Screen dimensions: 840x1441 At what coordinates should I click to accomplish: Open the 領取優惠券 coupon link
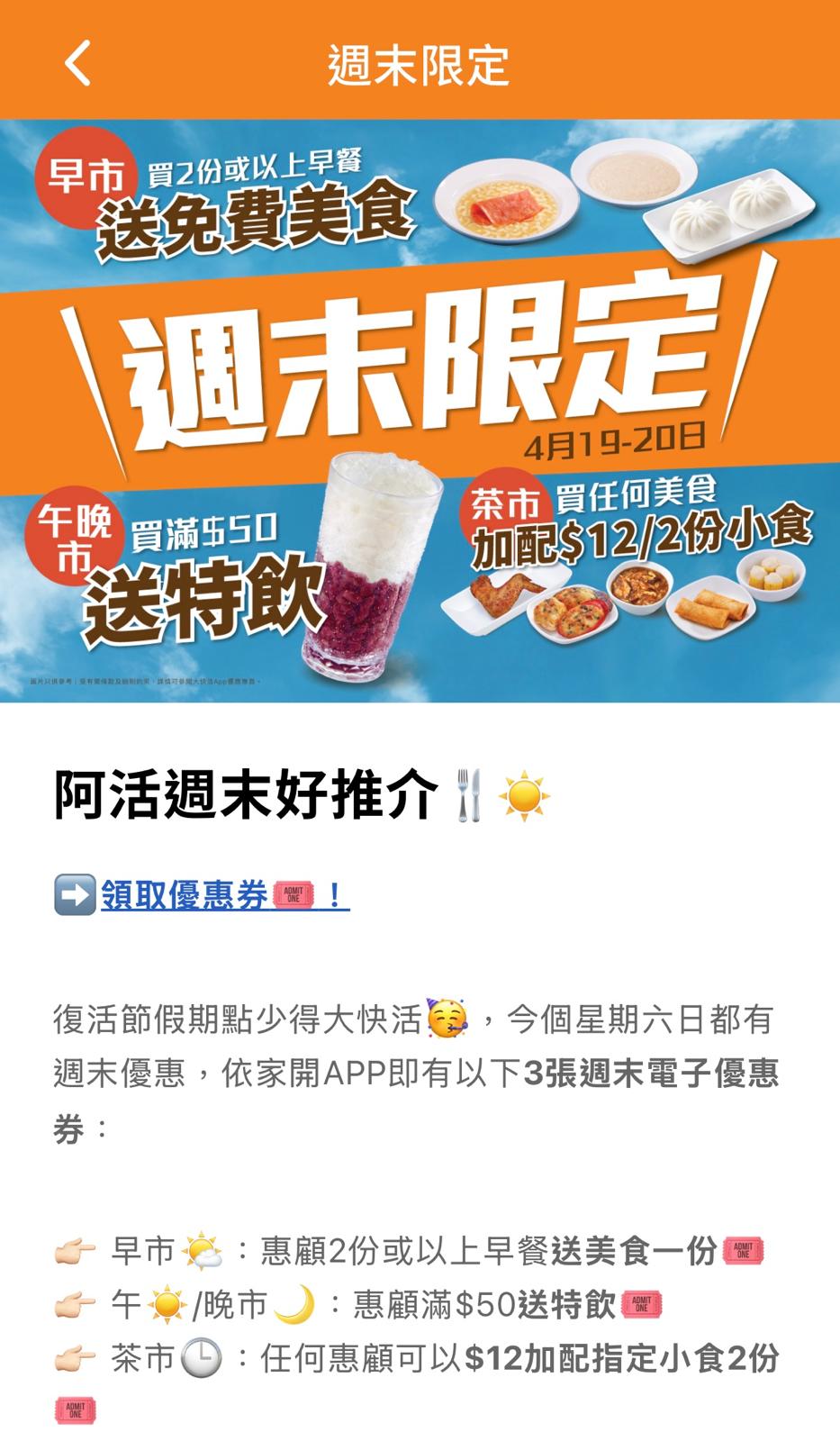pyautogui.click(x=180, y=893)
